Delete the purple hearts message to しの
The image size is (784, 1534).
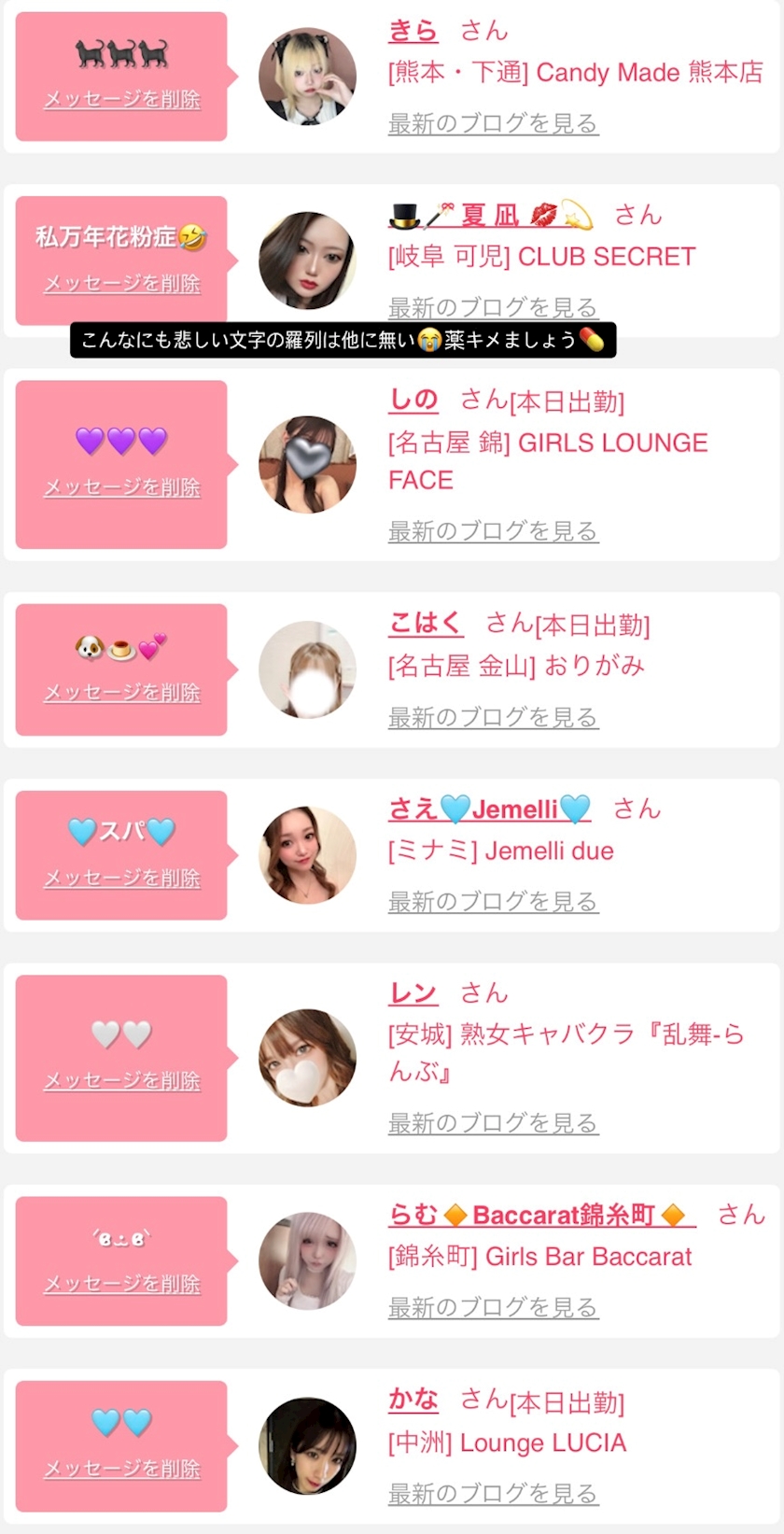122,487
